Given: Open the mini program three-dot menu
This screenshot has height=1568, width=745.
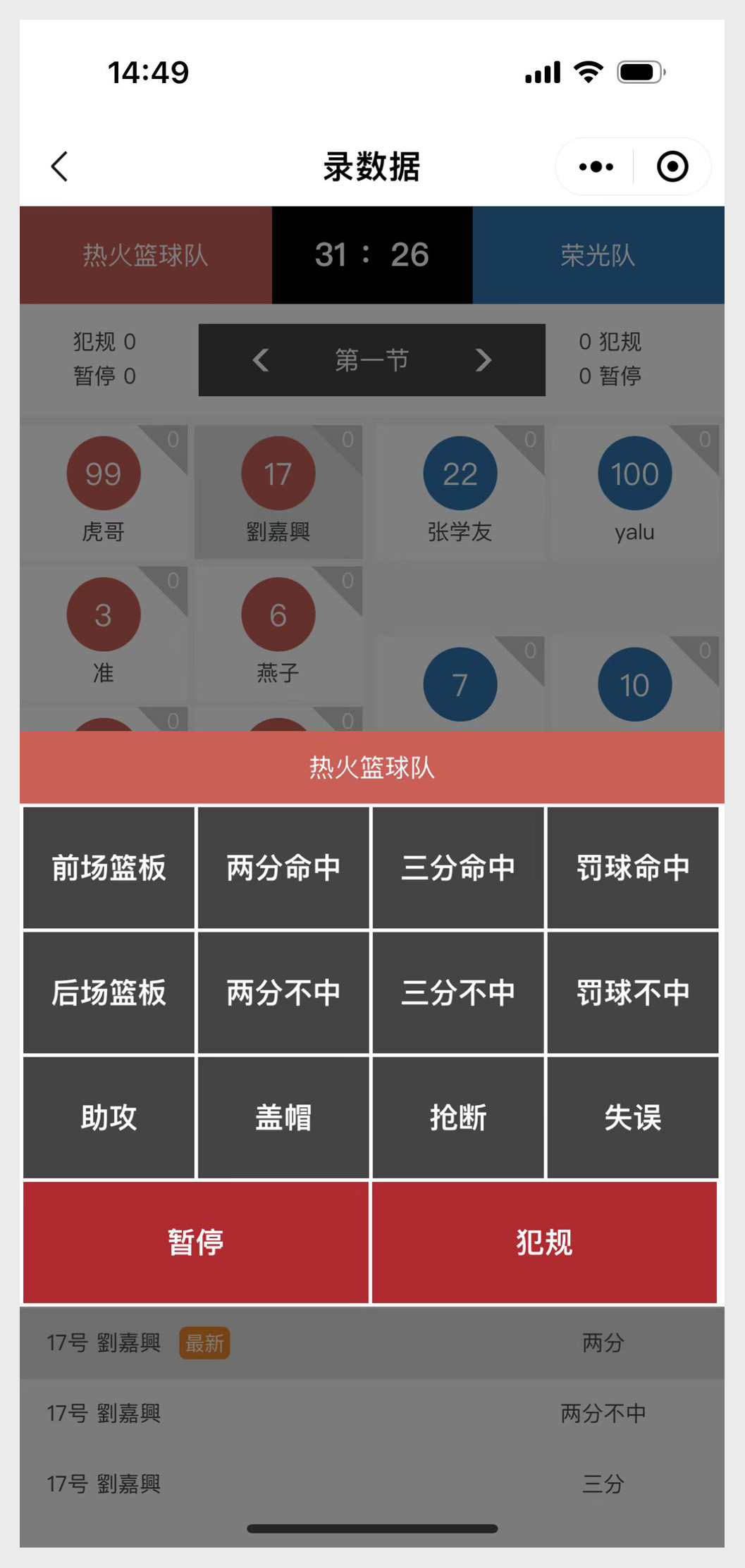Looking at the screenshot, I should pos(596,167).
